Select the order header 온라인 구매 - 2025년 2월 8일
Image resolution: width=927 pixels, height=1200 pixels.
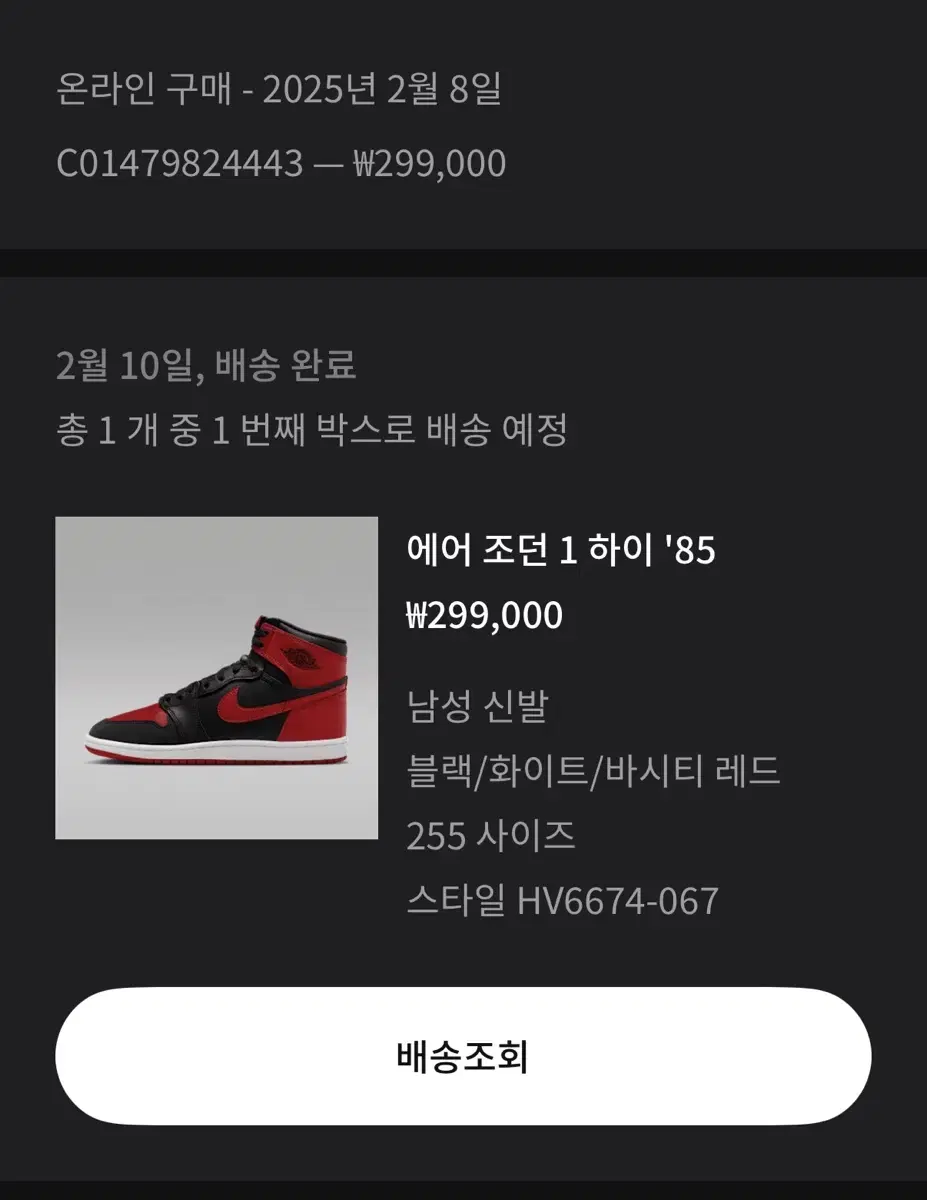click(280, 91)
